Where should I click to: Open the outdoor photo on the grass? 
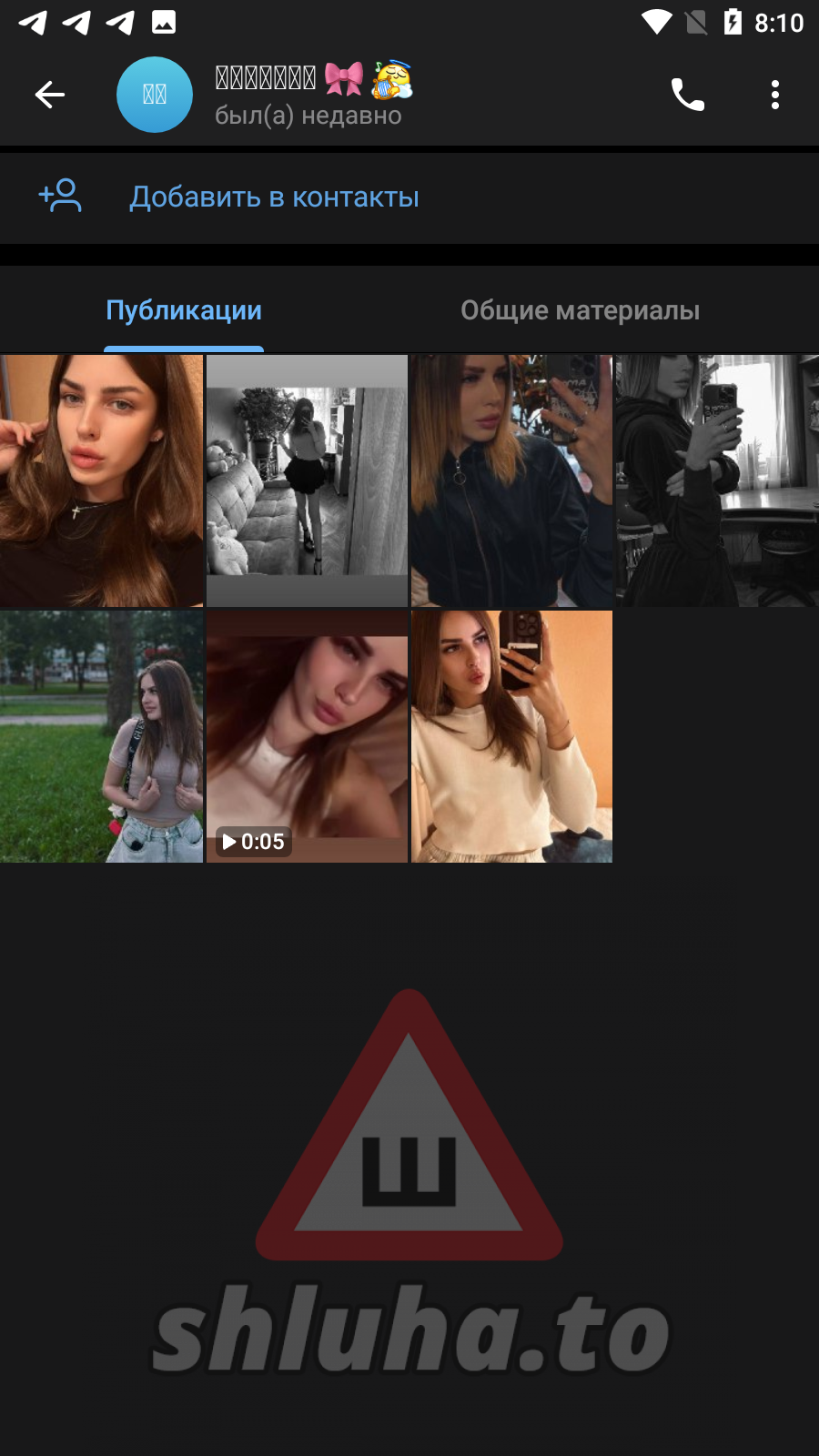tap(101, 736)
